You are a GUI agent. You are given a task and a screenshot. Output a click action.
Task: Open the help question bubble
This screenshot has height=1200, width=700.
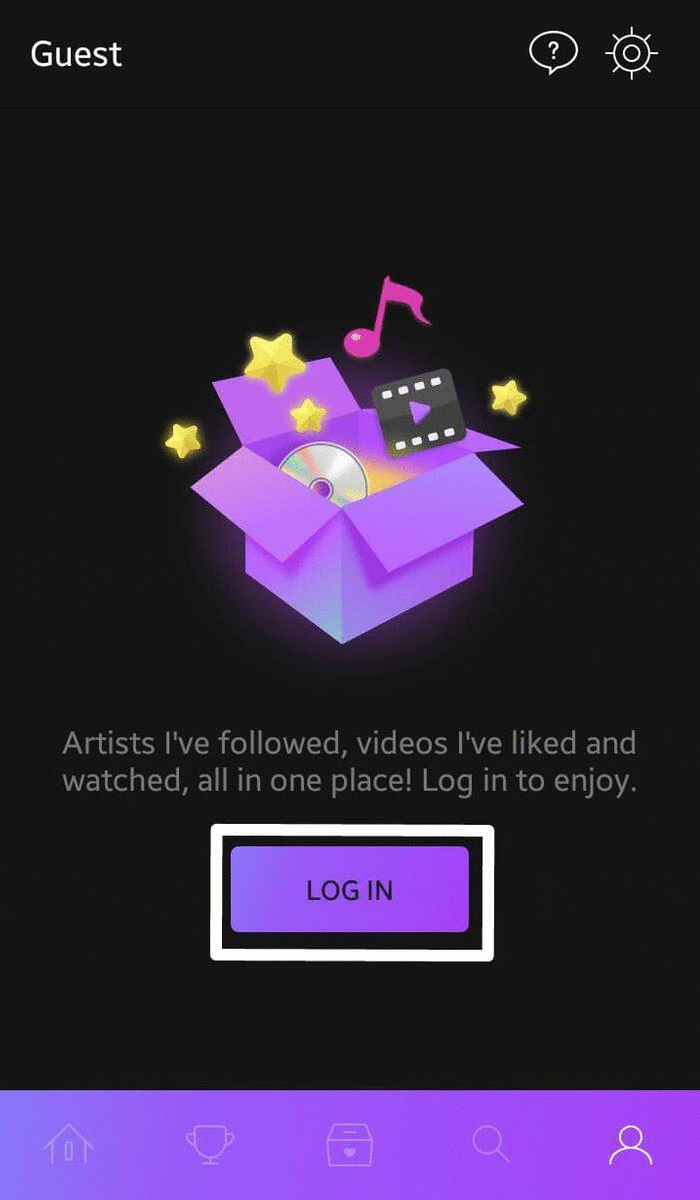(x=553, y=53)
